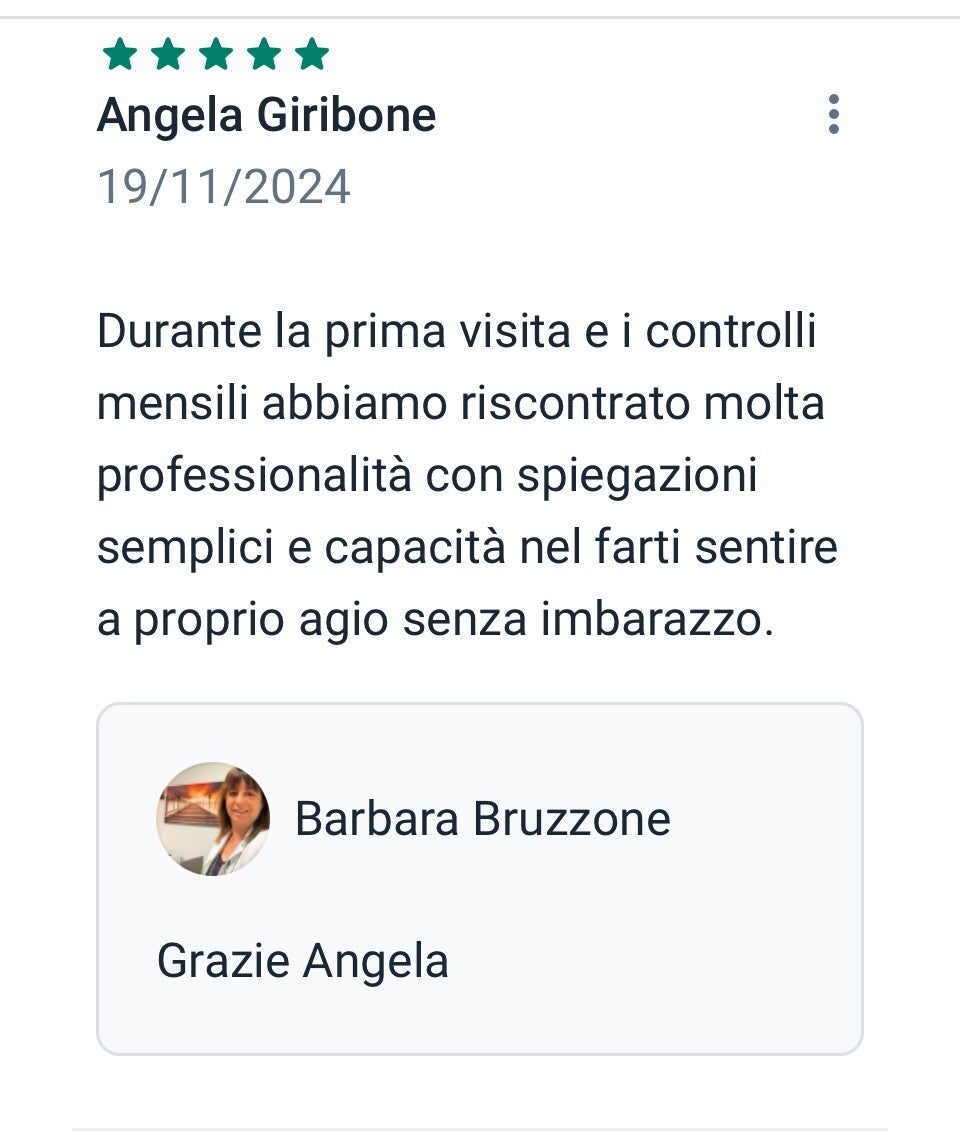Open the overflow menu on Angela Giribone's review
This screenshot has width=960, height=1139.
[834, 115]
